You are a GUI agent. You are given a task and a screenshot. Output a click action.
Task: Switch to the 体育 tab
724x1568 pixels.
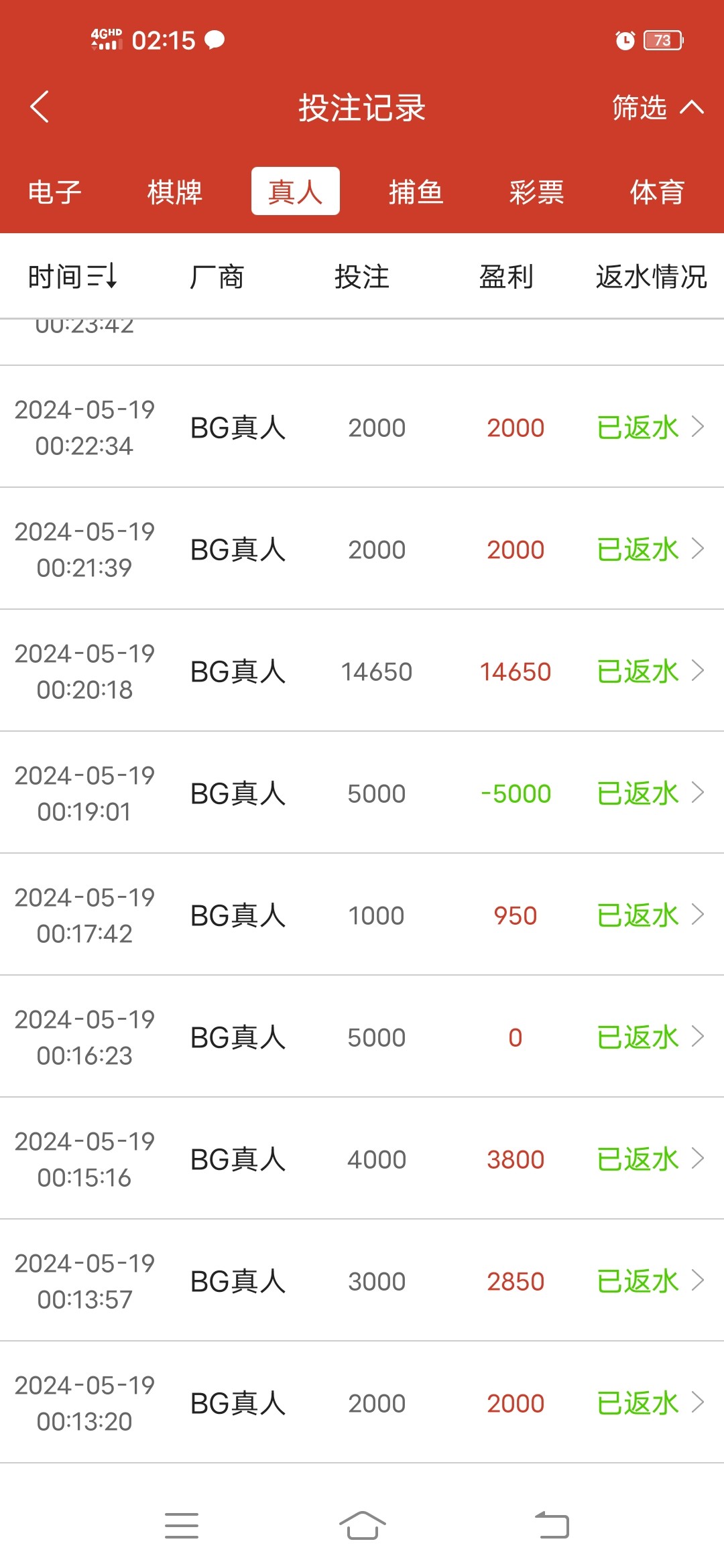[x=656, y=192]
